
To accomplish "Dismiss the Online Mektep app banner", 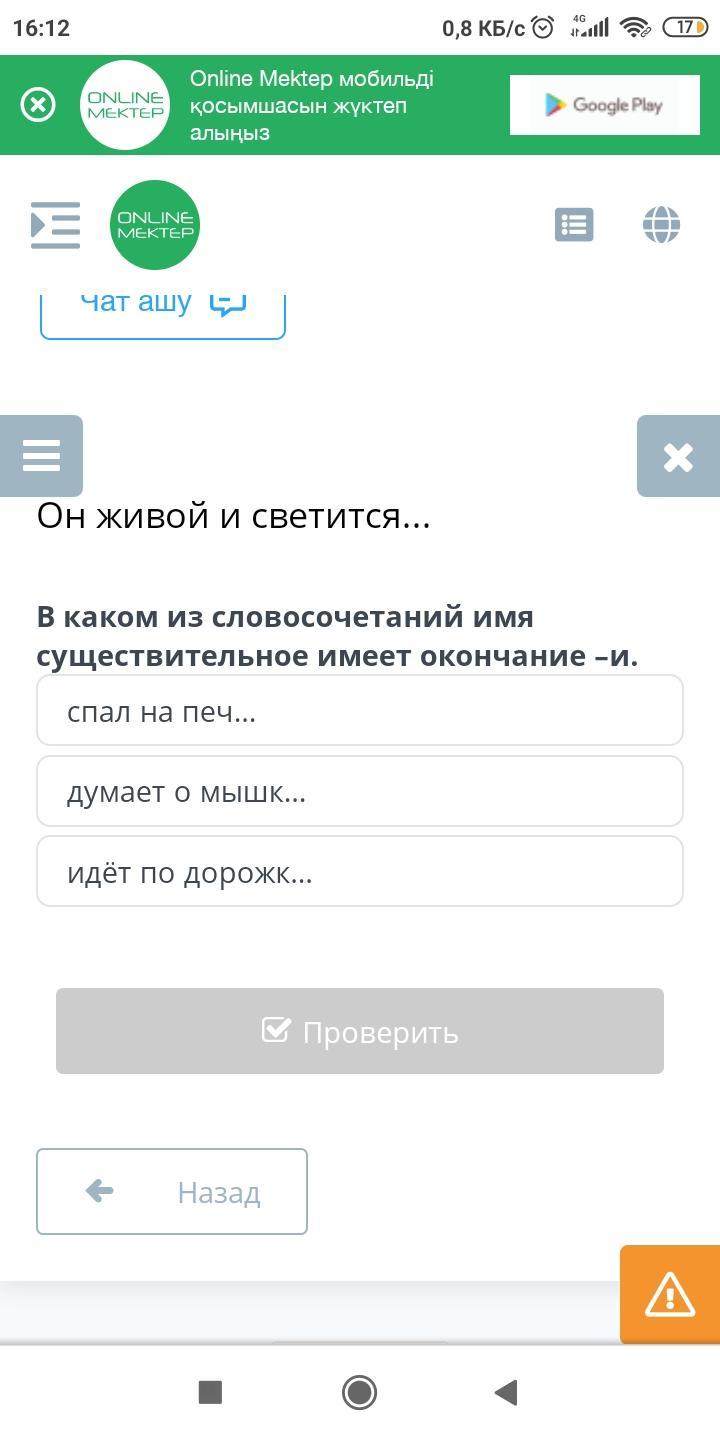I will pyautogui.click(x=38, y=105).
